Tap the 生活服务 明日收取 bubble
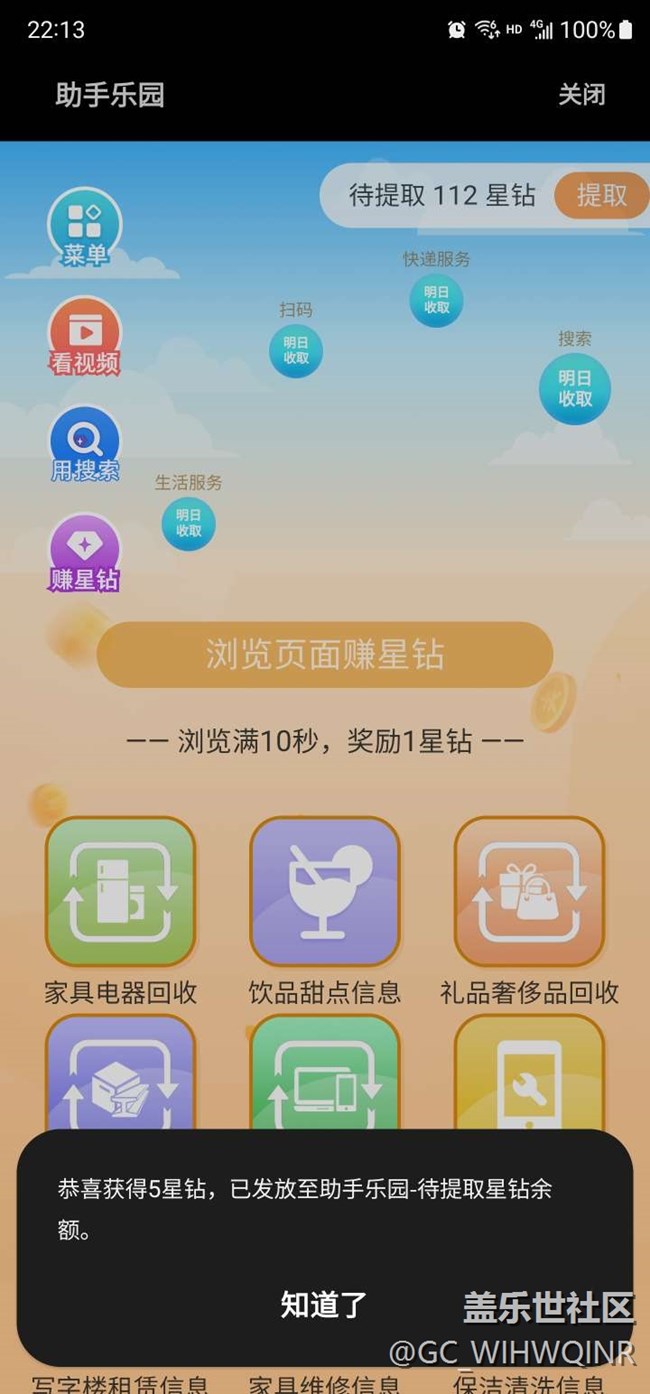 (x=189, y=523)
